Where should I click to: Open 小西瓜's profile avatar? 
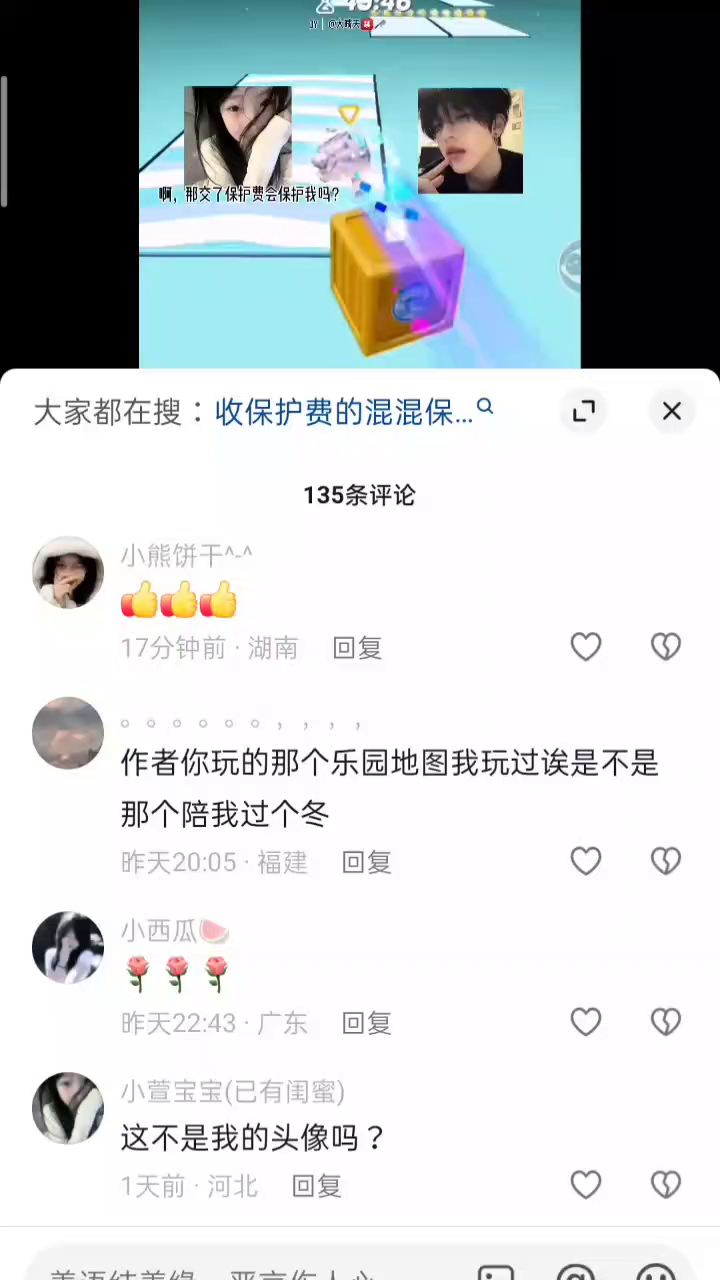point(68,947)
